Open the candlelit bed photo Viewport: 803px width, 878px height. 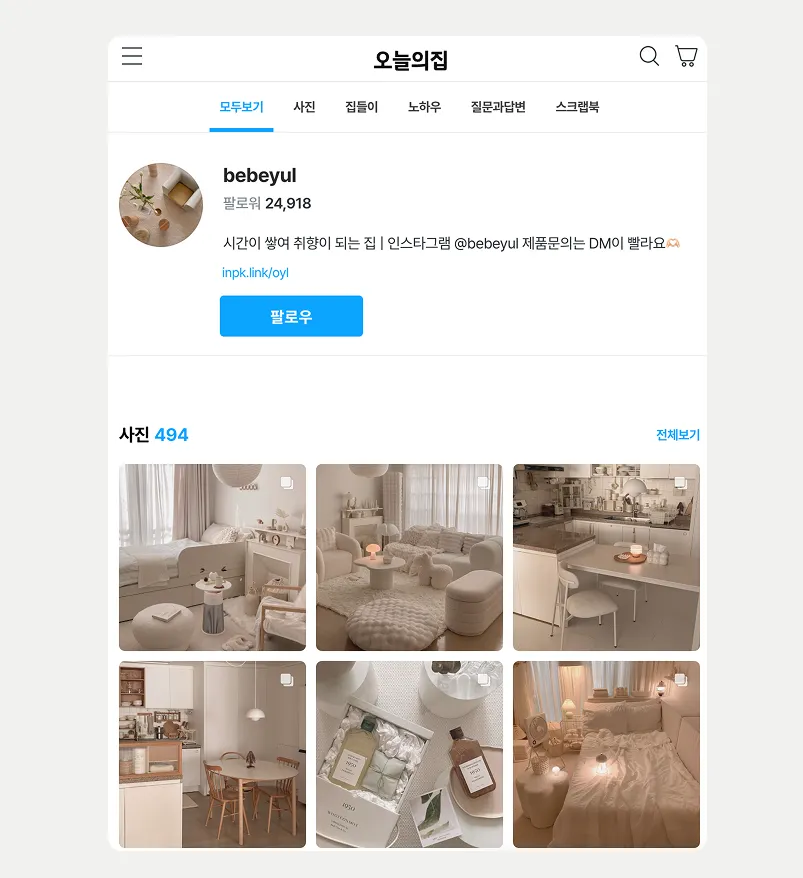(x=606, y=754)
